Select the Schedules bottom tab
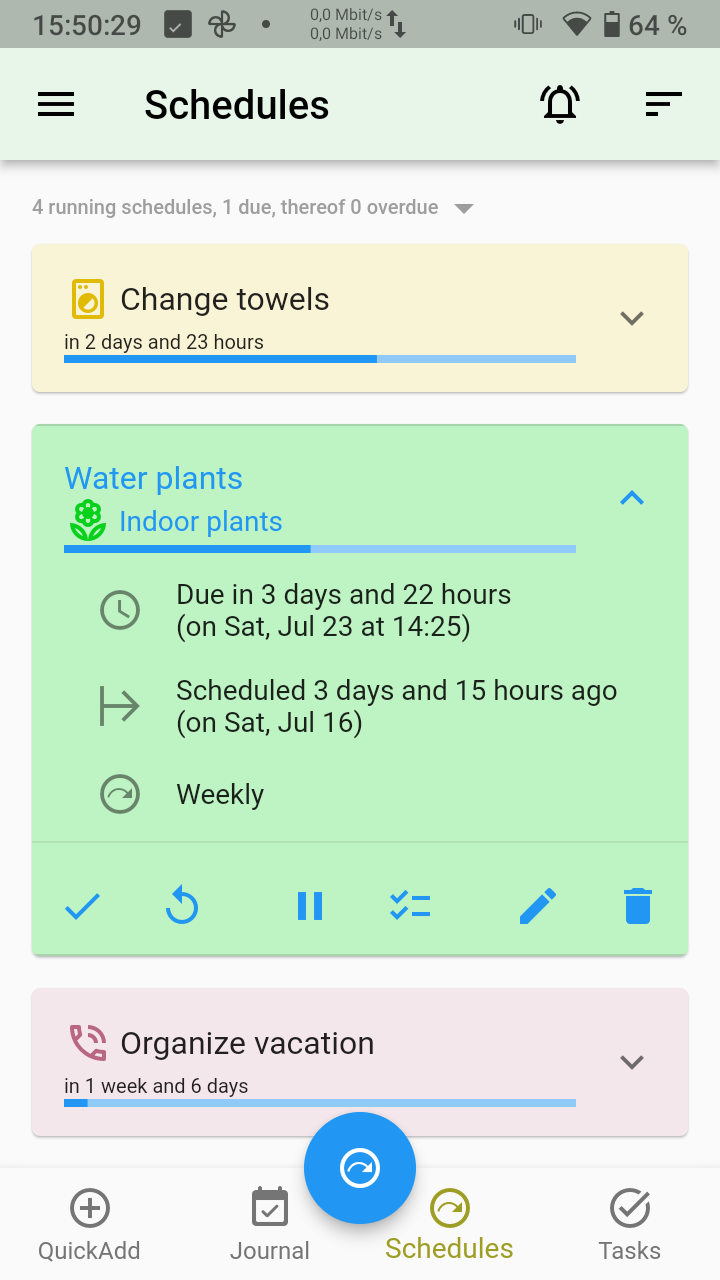This screenshot has height=1280, width=720. point(449,1226)
